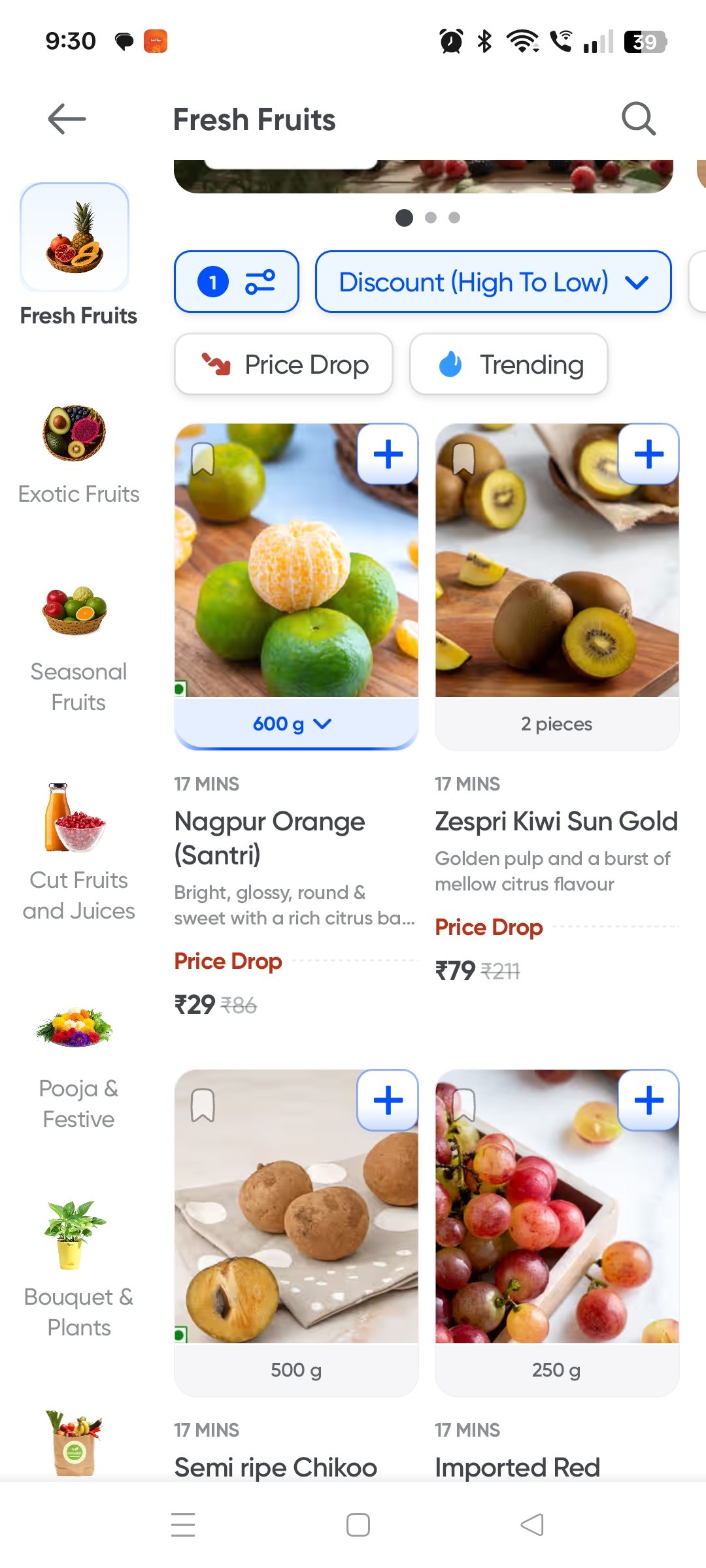Viewport: 706px width, 1568px height.
Task: Add Semi ripe Chikoo to cart
Action: pyautogui.click(x=388, y=1100)
